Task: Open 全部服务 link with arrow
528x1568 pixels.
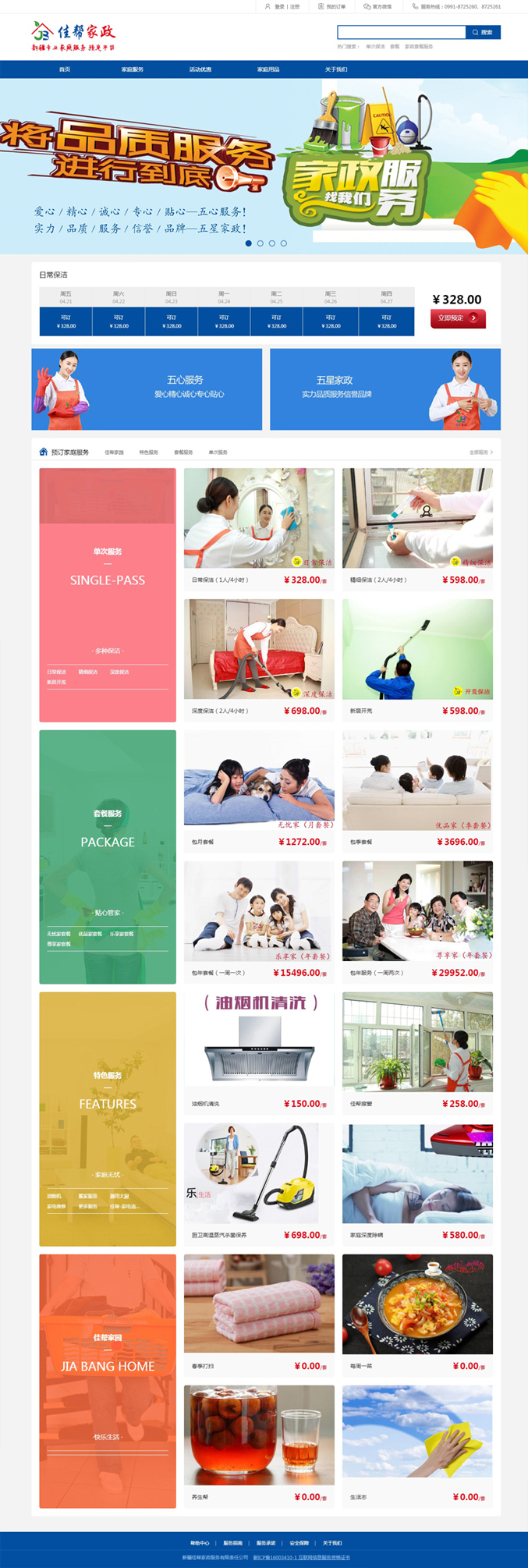Action: point(480,452)
